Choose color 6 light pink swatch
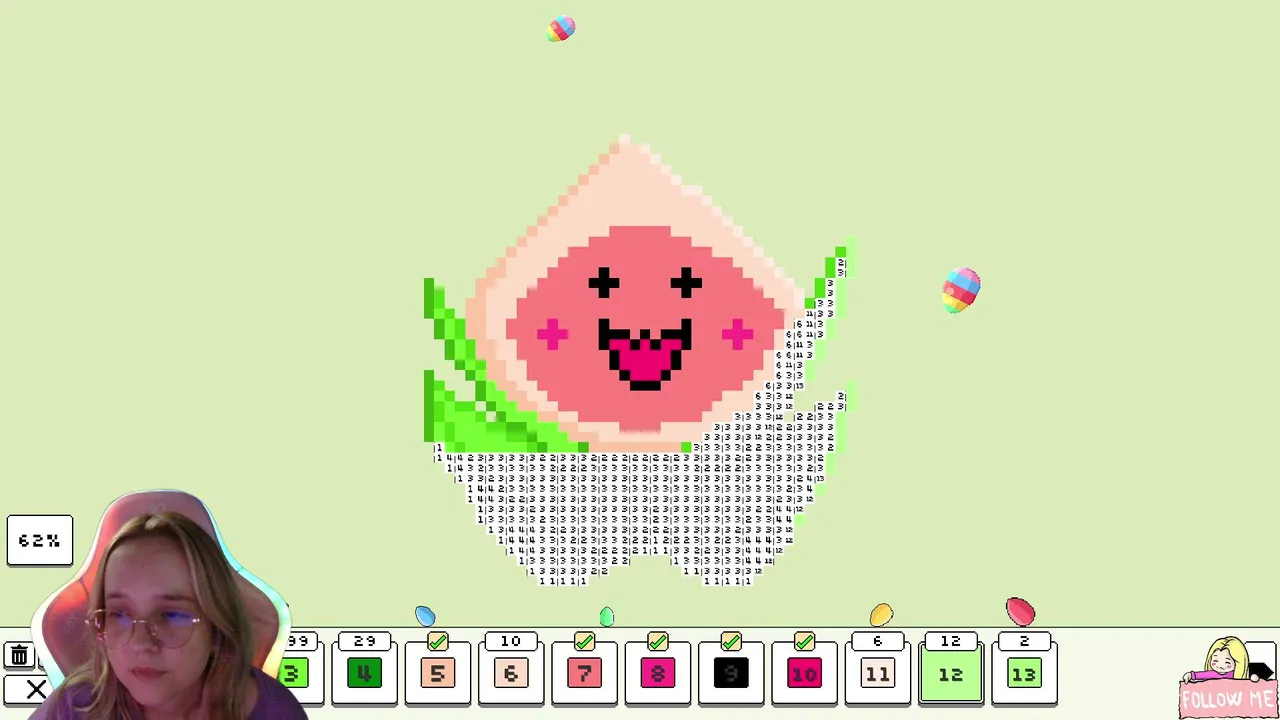This screenshot has width=1280, height=720. click(511, 674)
